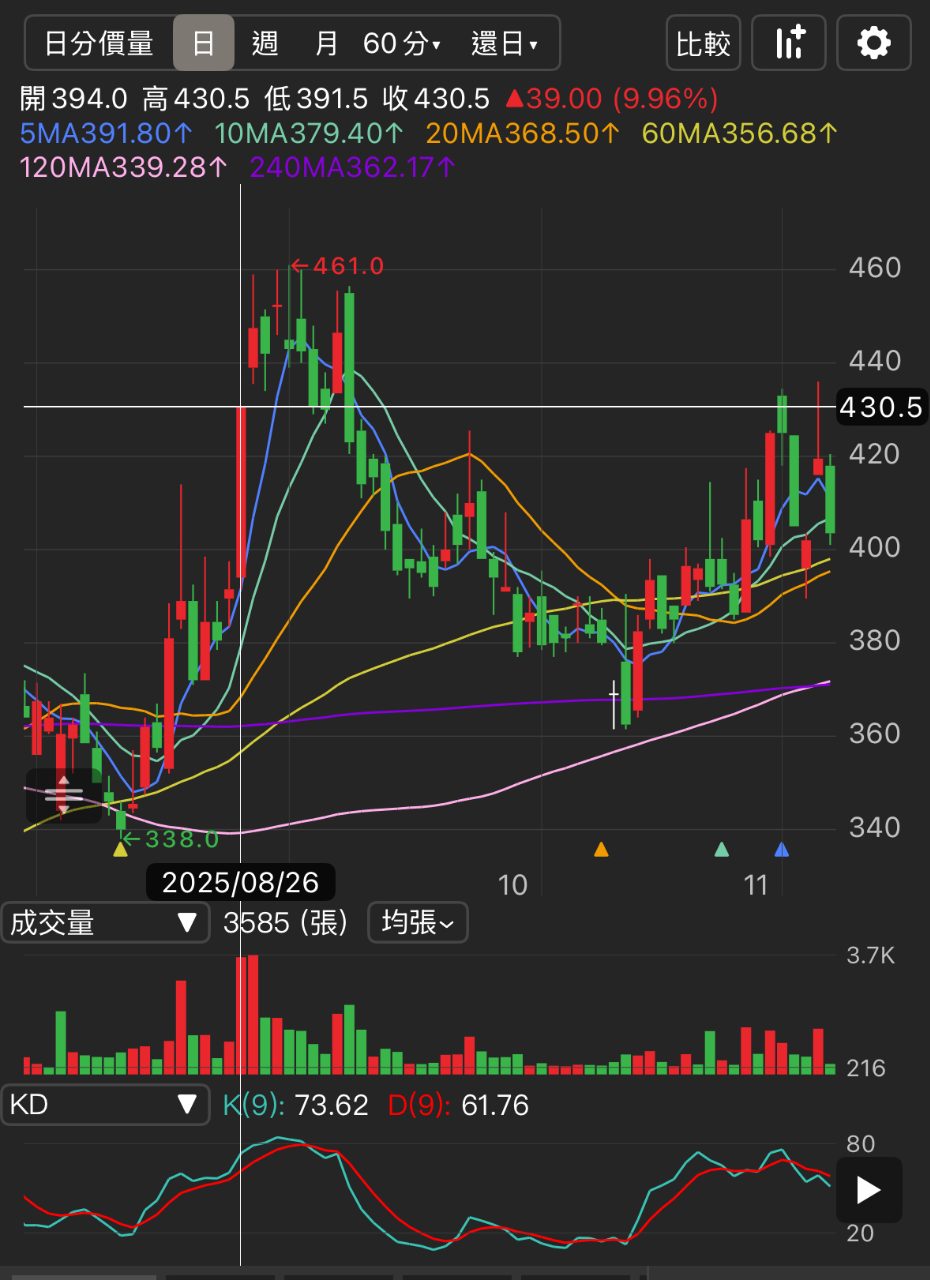The image size is (930, 1280).
Task: Change the KD indicator dropdown
Action: [105, 1105]
